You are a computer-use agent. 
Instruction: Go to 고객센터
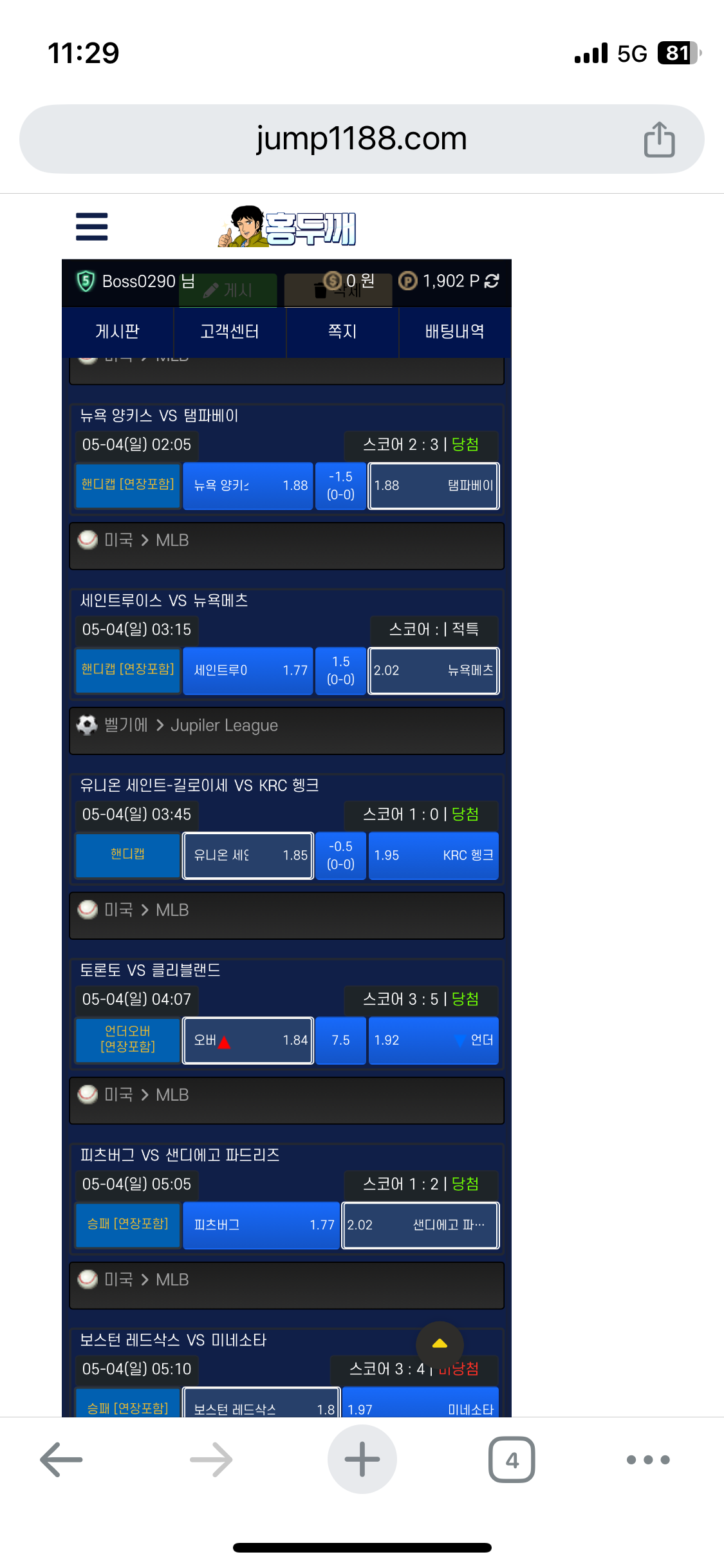(230, 331)
